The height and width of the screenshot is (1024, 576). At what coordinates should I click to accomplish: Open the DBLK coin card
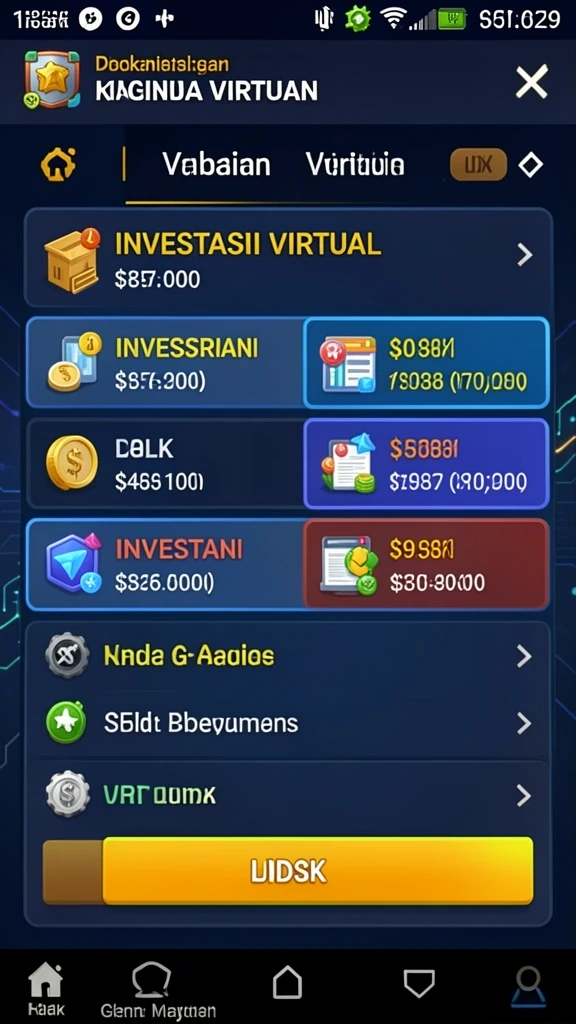point(165,464)
